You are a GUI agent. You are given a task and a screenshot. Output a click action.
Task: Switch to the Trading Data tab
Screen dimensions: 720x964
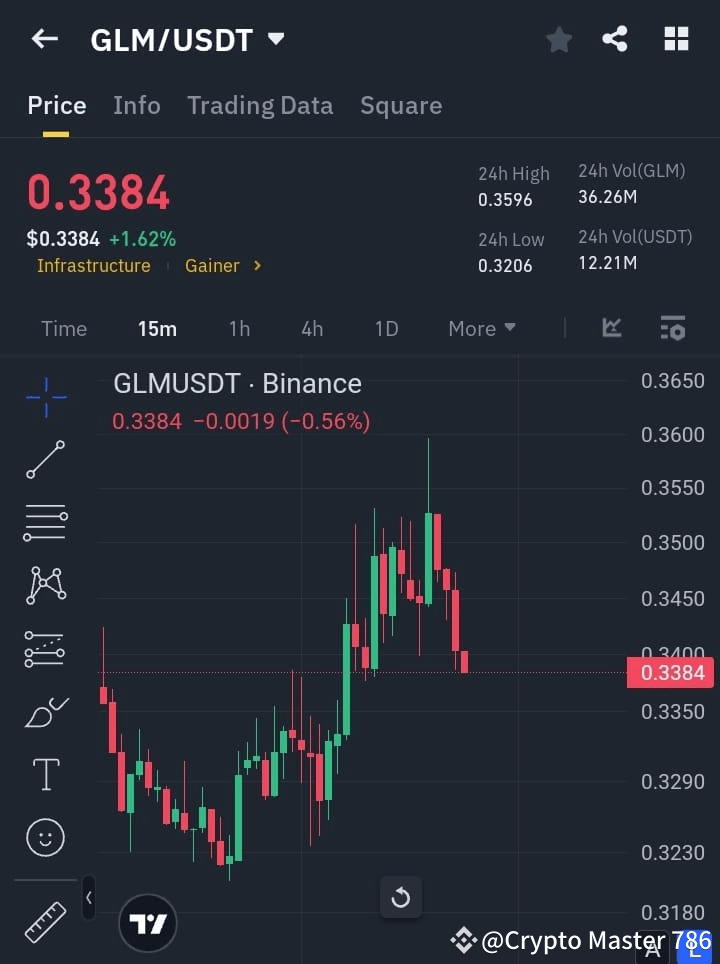coord(260,105)
